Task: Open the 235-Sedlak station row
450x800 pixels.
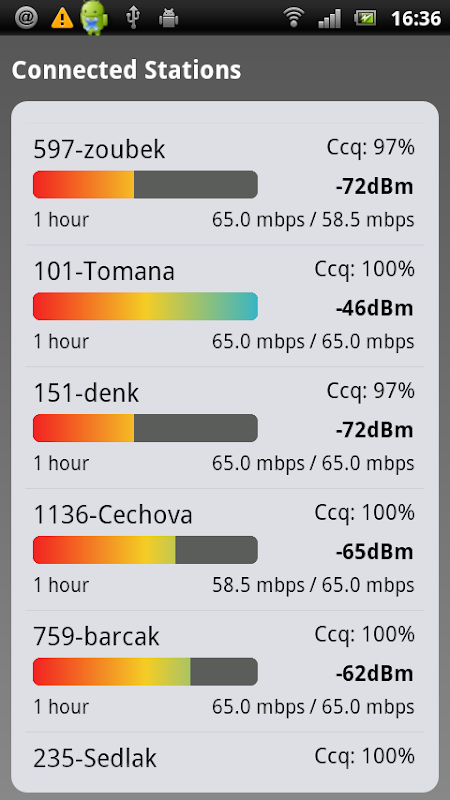Action: 224,758
